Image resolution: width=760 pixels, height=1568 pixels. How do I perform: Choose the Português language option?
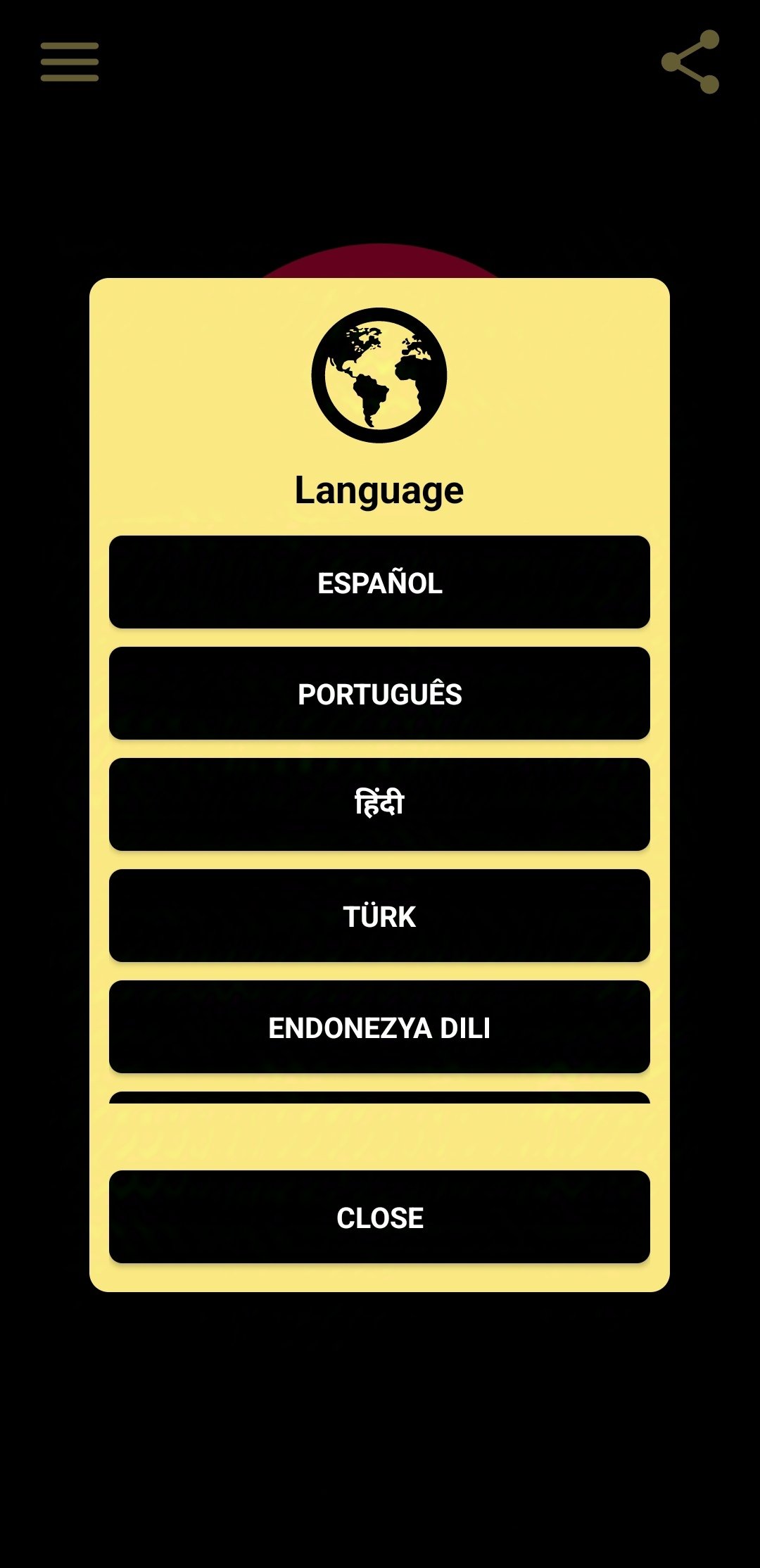pyautogui.click(x=379, y=693)
